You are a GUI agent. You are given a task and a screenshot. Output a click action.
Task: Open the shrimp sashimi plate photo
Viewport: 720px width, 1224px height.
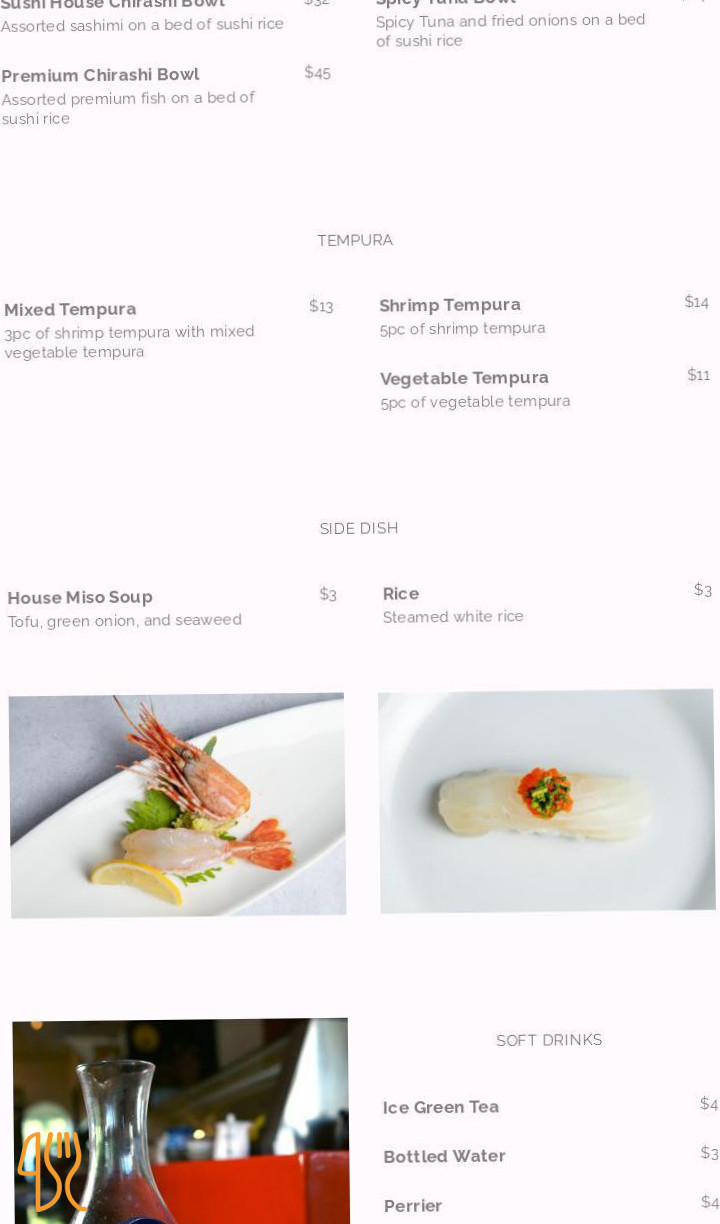[178, 805]
